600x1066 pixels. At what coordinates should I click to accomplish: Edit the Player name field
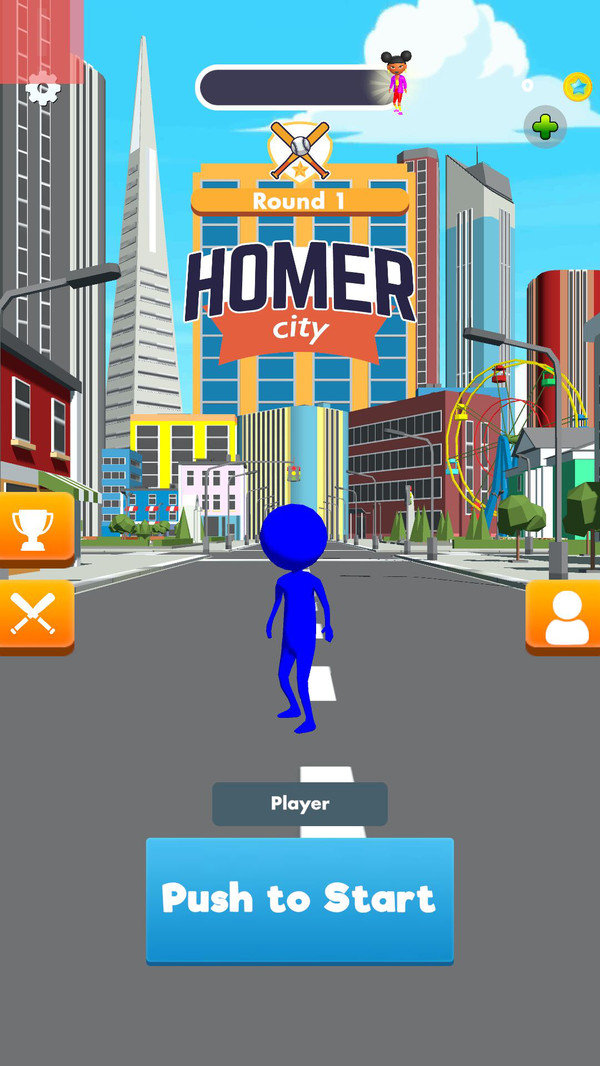tap(299, 803)
